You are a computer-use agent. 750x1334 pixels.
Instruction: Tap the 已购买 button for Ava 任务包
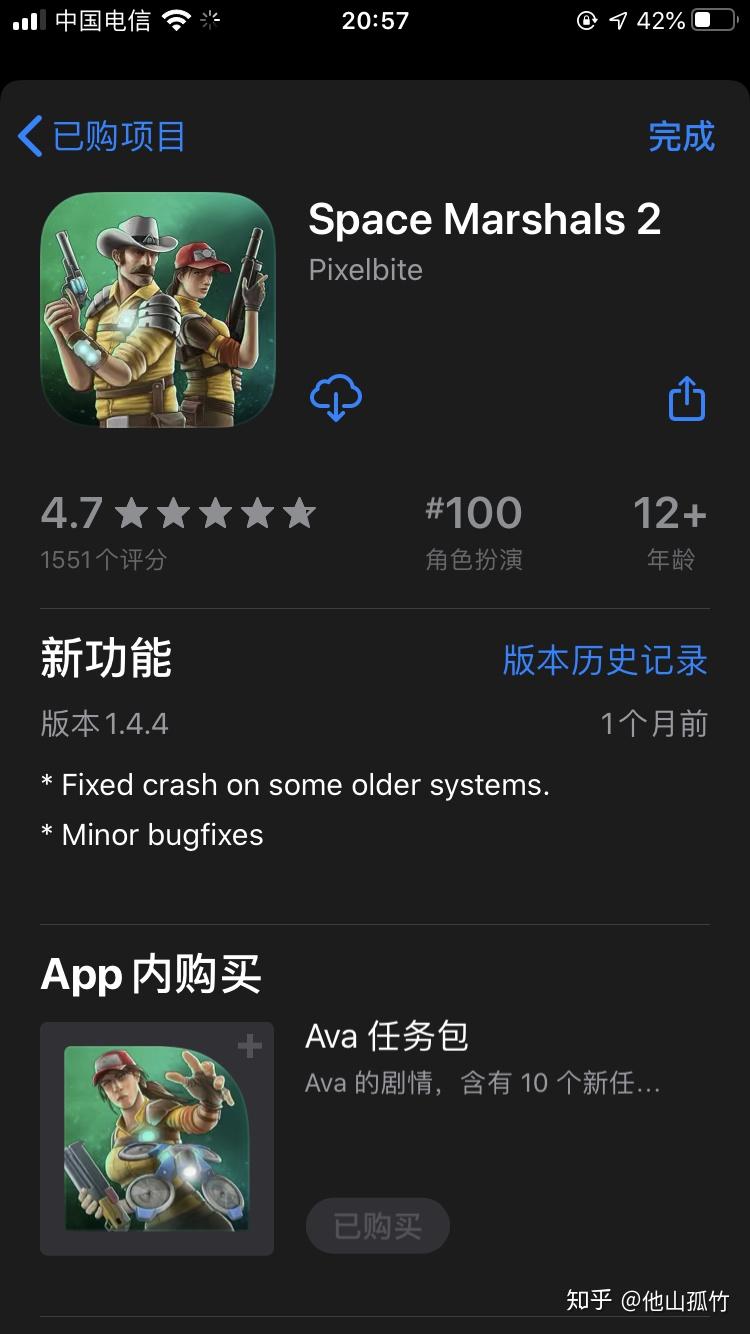coord(377,1226)
